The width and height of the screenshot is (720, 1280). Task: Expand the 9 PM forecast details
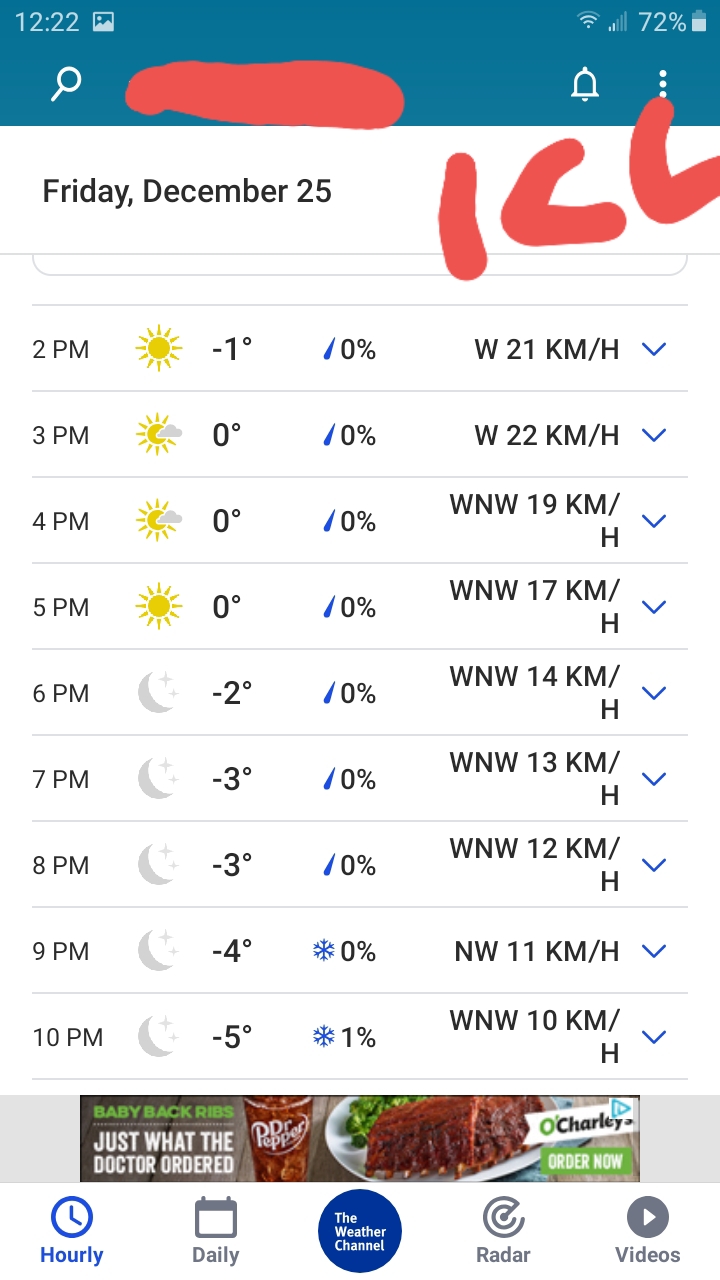(654, 951)
